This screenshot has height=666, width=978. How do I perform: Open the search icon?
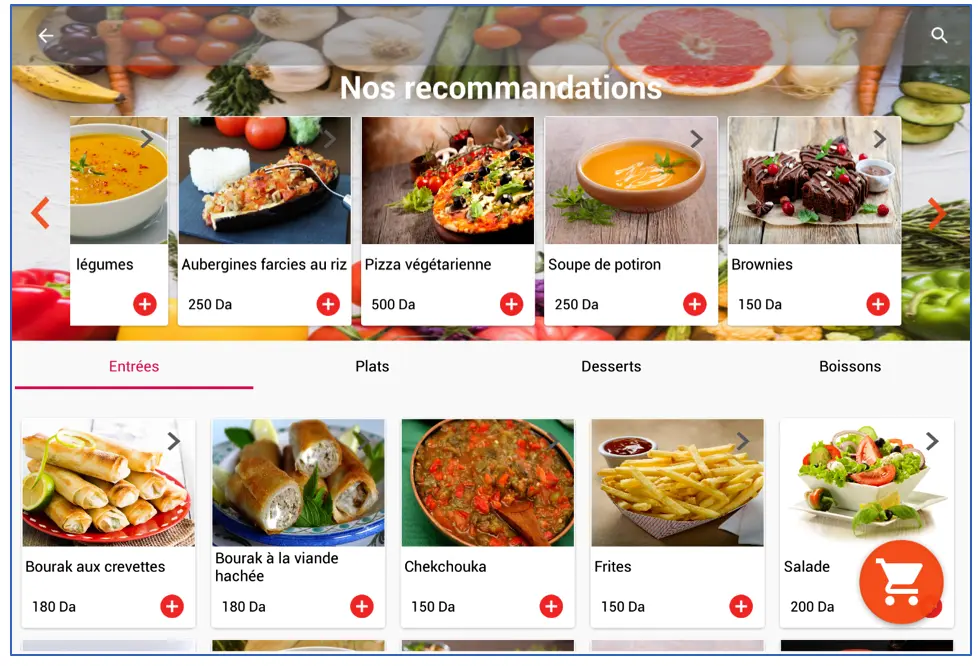click(939, 36)
